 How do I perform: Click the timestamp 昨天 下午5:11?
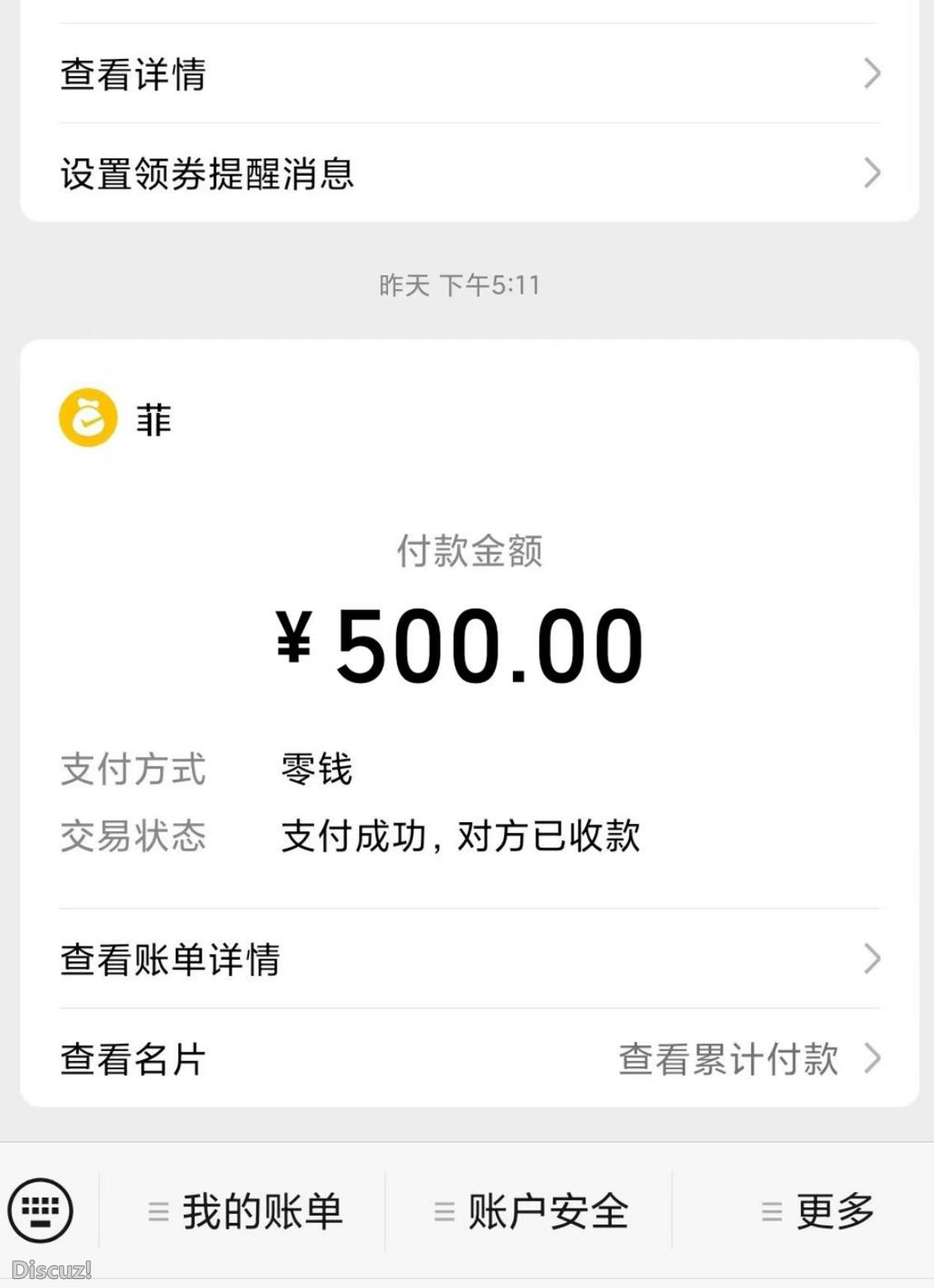pos(459,284)
